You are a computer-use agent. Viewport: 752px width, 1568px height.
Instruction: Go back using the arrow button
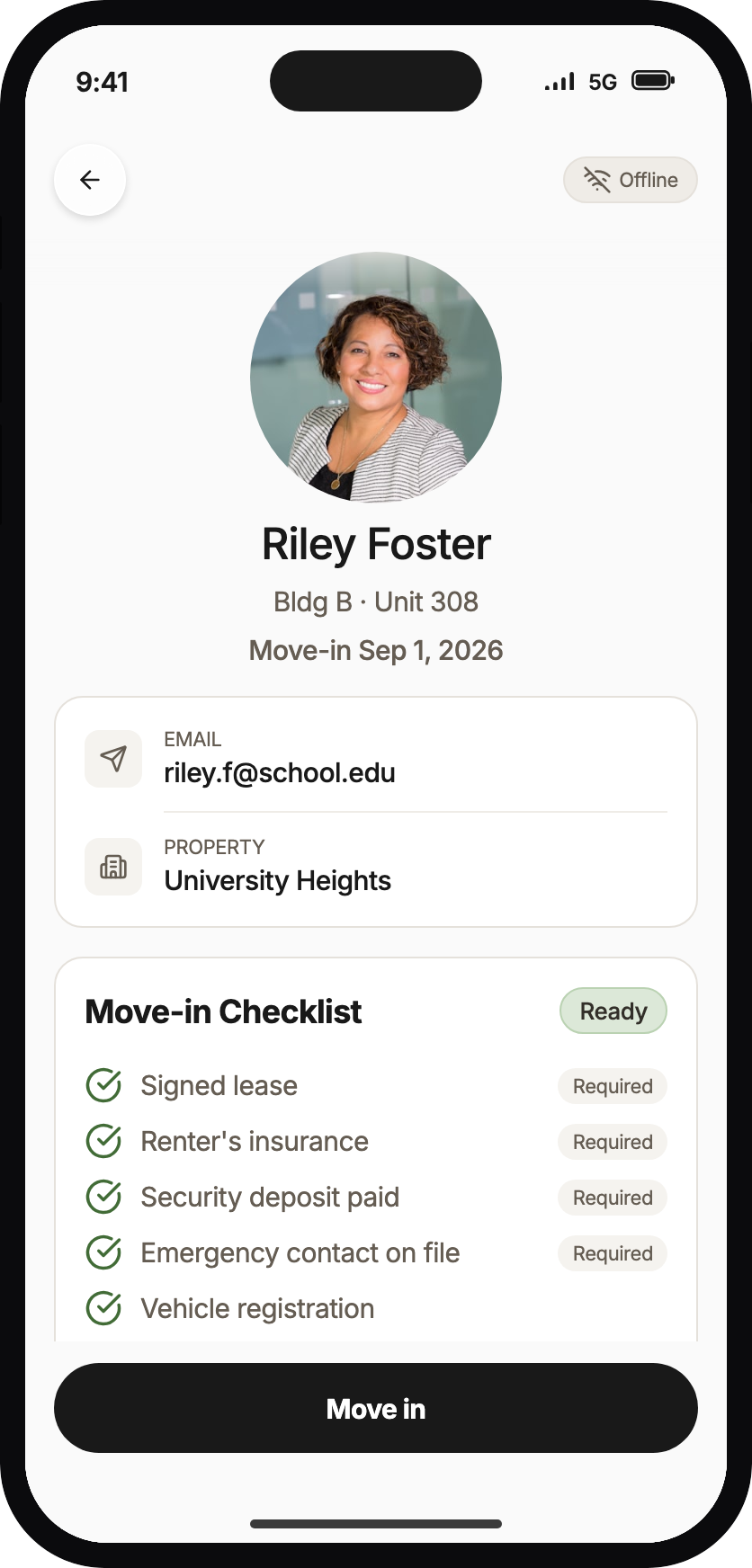pos(90,180)
